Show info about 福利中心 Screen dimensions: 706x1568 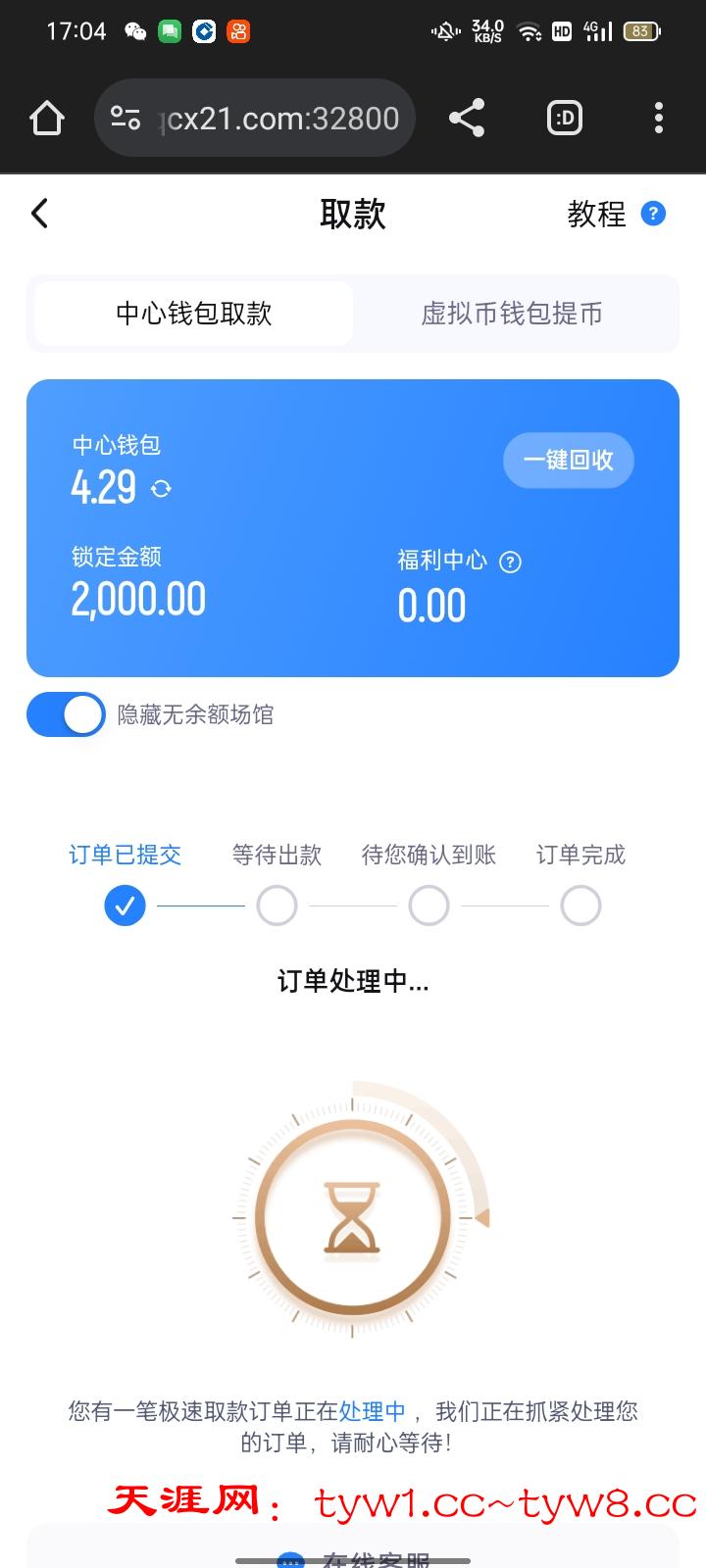tap(510, 562)
